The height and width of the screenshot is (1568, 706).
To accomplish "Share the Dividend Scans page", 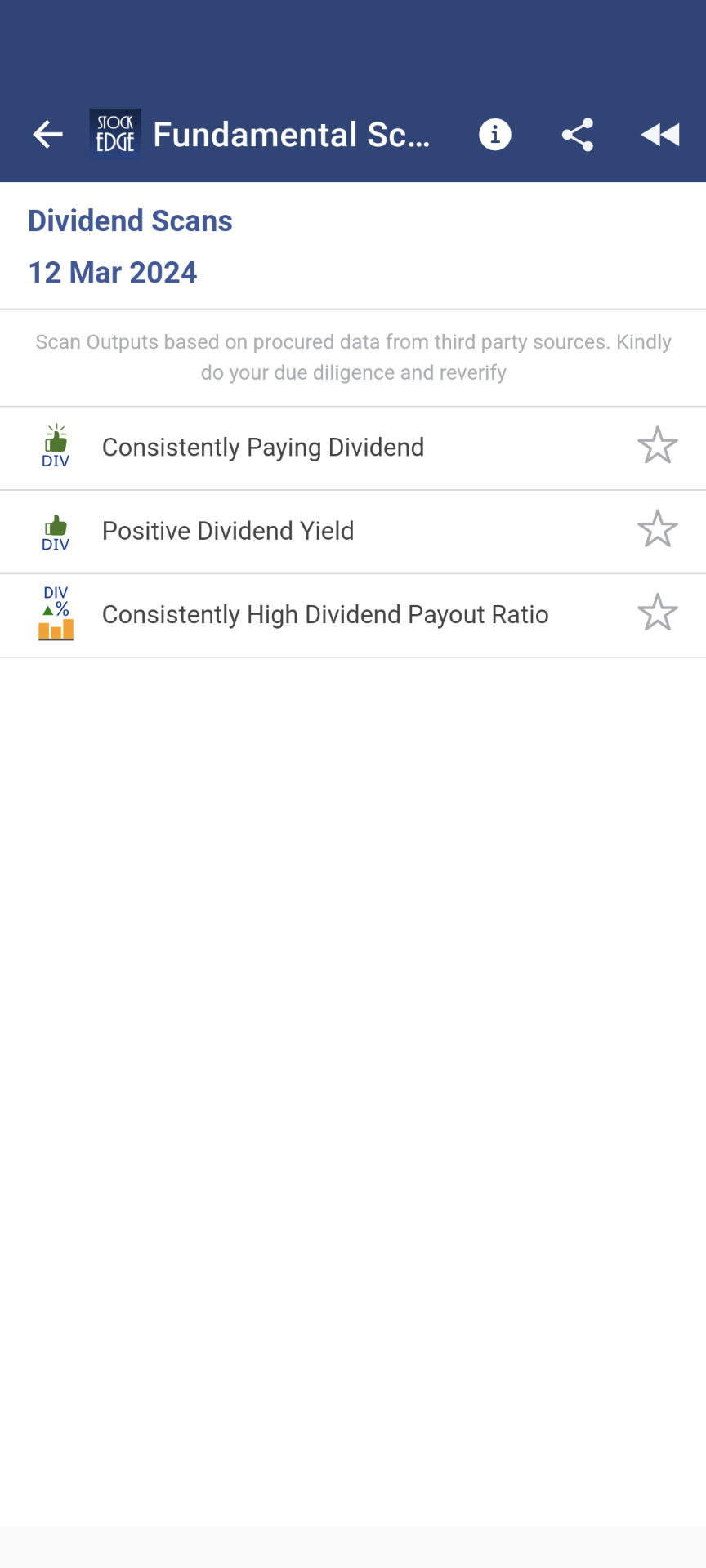I will tap(578, 135).
